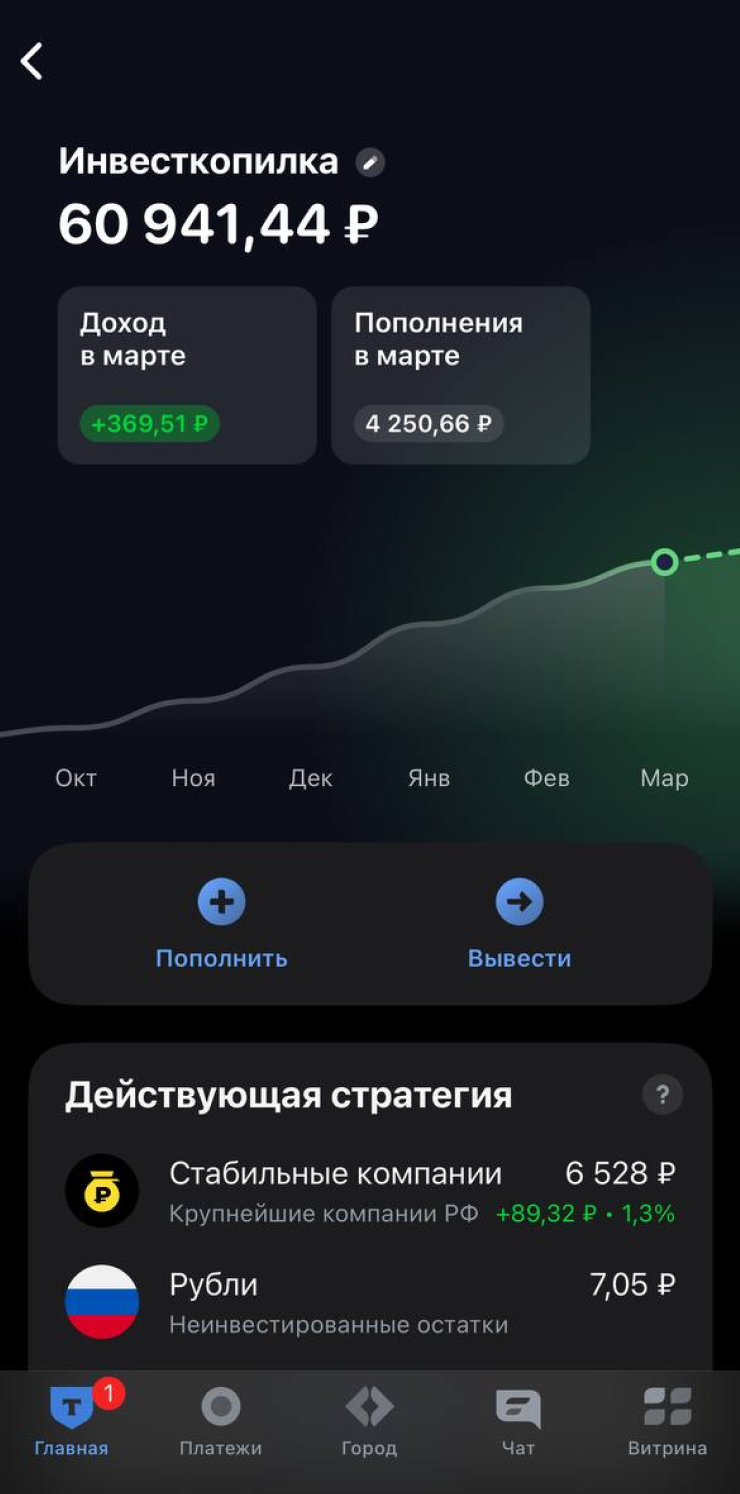Screen dimensions: 740x1494
Task: Edit the Инвесткопилка name with the pencil
Action: click(x=370, y=162)
